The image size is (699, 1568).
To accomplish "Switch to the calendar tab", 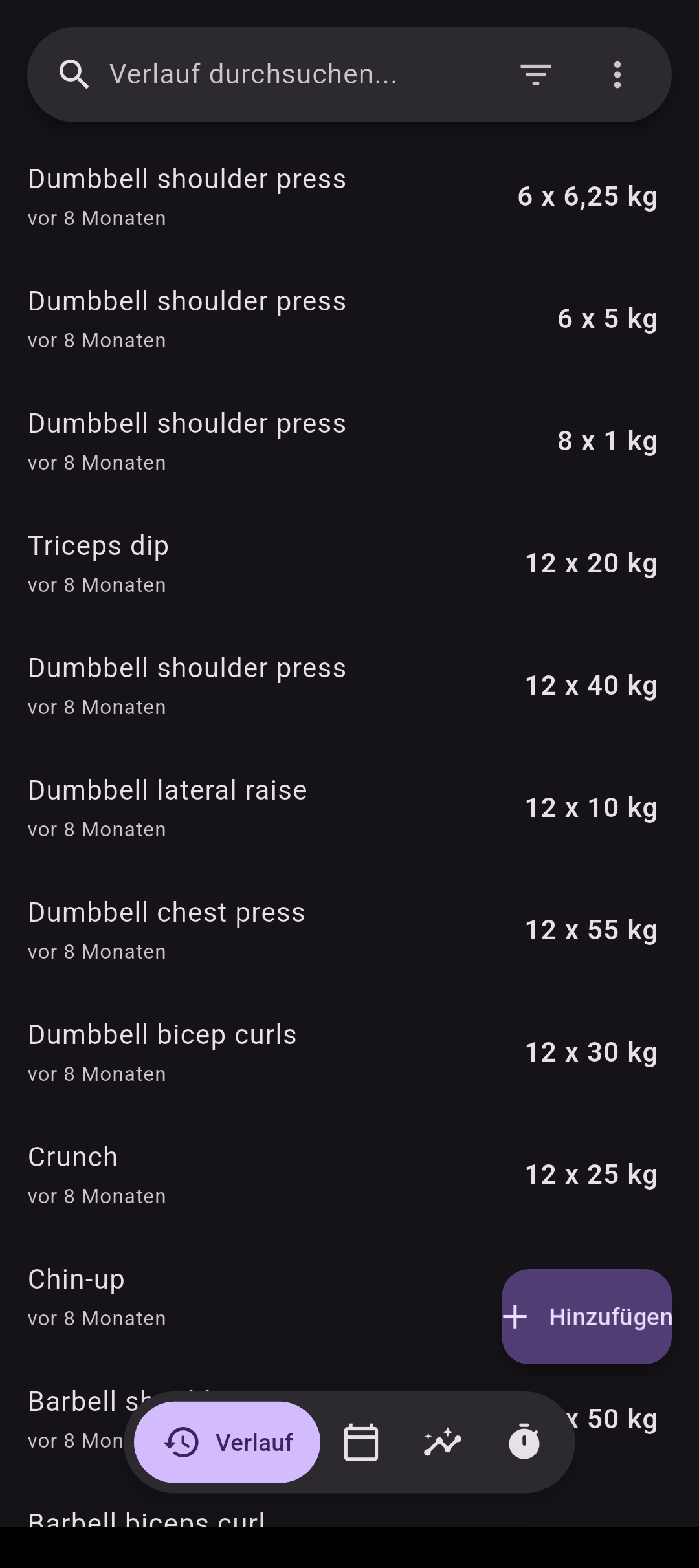I will tap(361, 1442).
